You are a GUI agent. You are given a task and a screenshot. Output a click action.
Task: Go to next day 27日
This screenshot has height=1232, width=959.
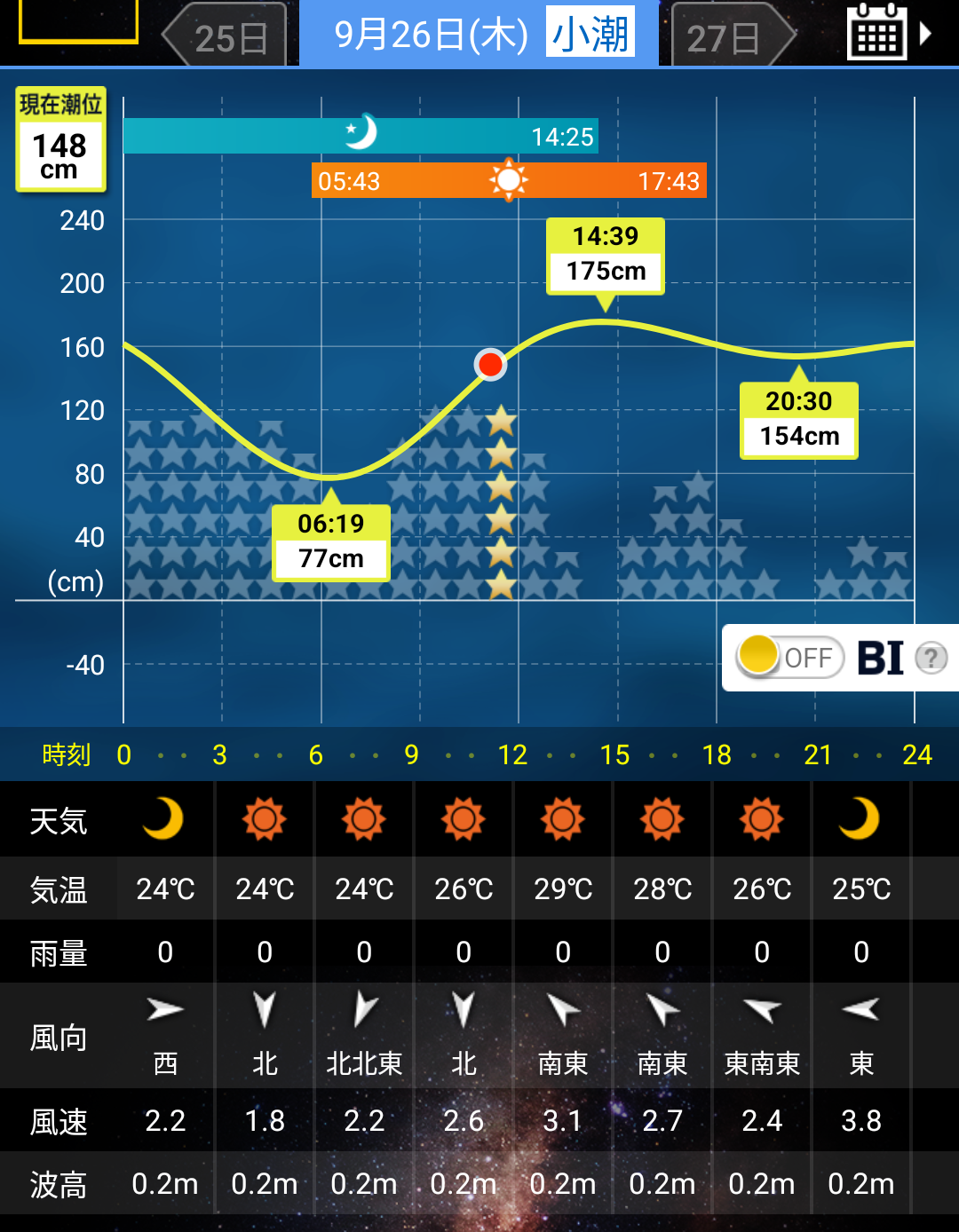(730, 37)
